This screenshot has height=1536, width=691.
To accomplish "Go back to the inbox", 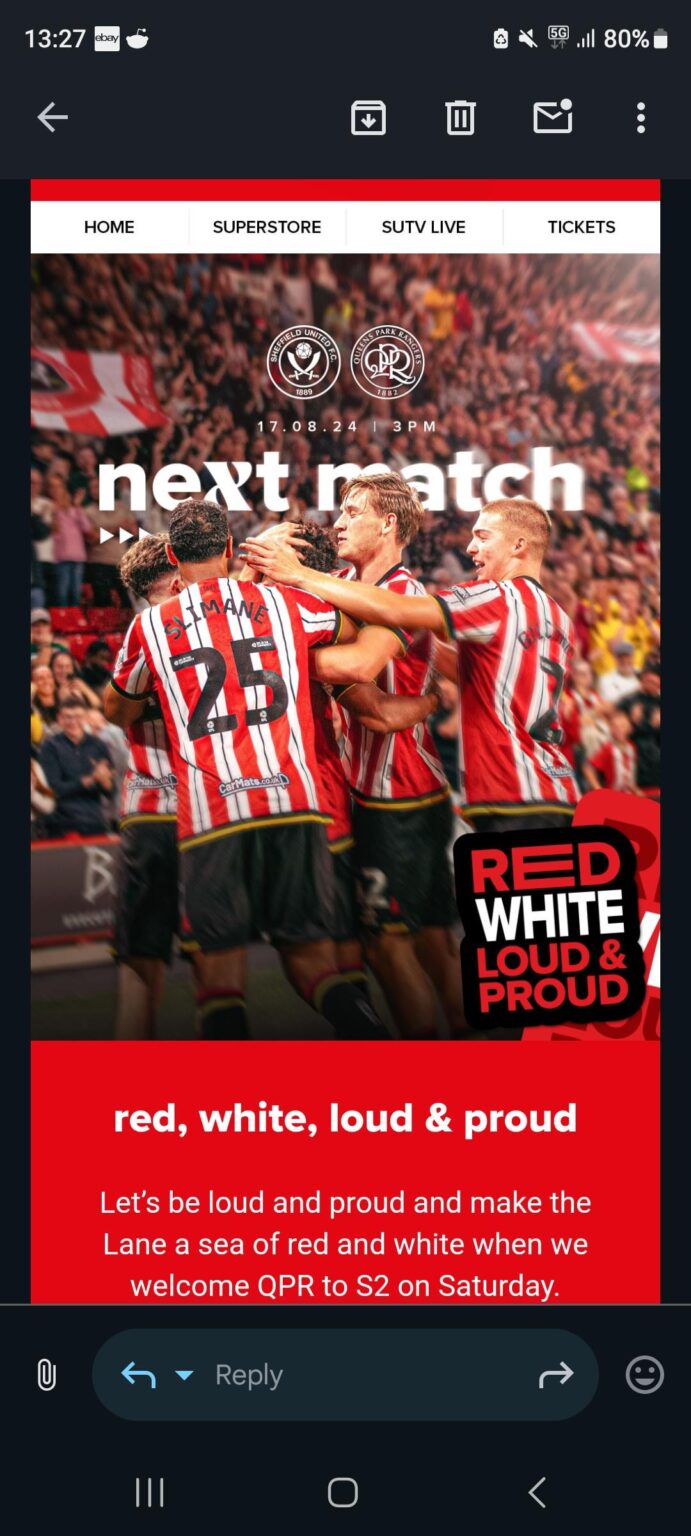I will (52, 118).
